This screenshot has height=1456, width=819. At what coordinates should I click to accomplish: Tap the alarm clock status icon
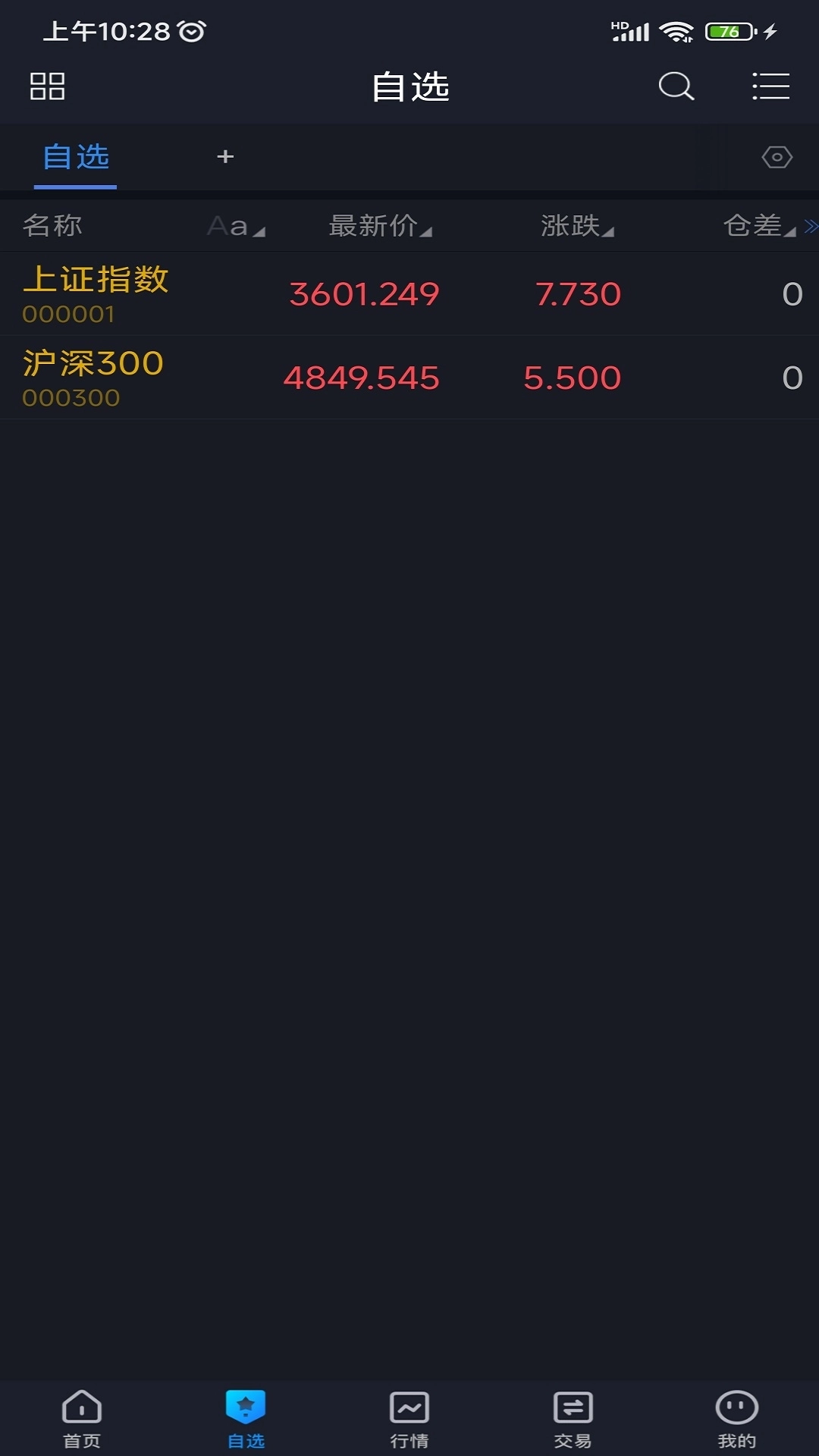tap(192, 30)
